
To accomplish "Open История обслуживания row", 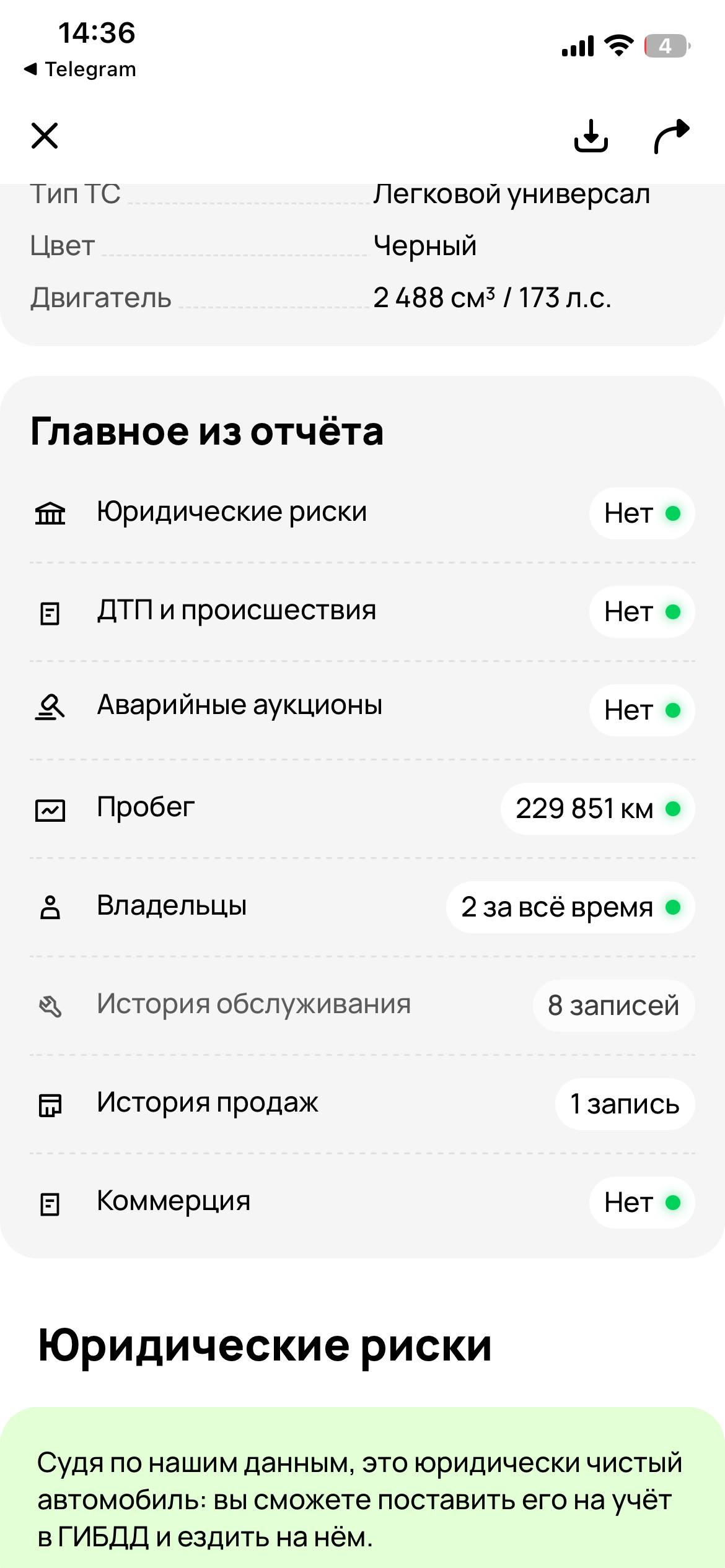I will click(362, 1005).
